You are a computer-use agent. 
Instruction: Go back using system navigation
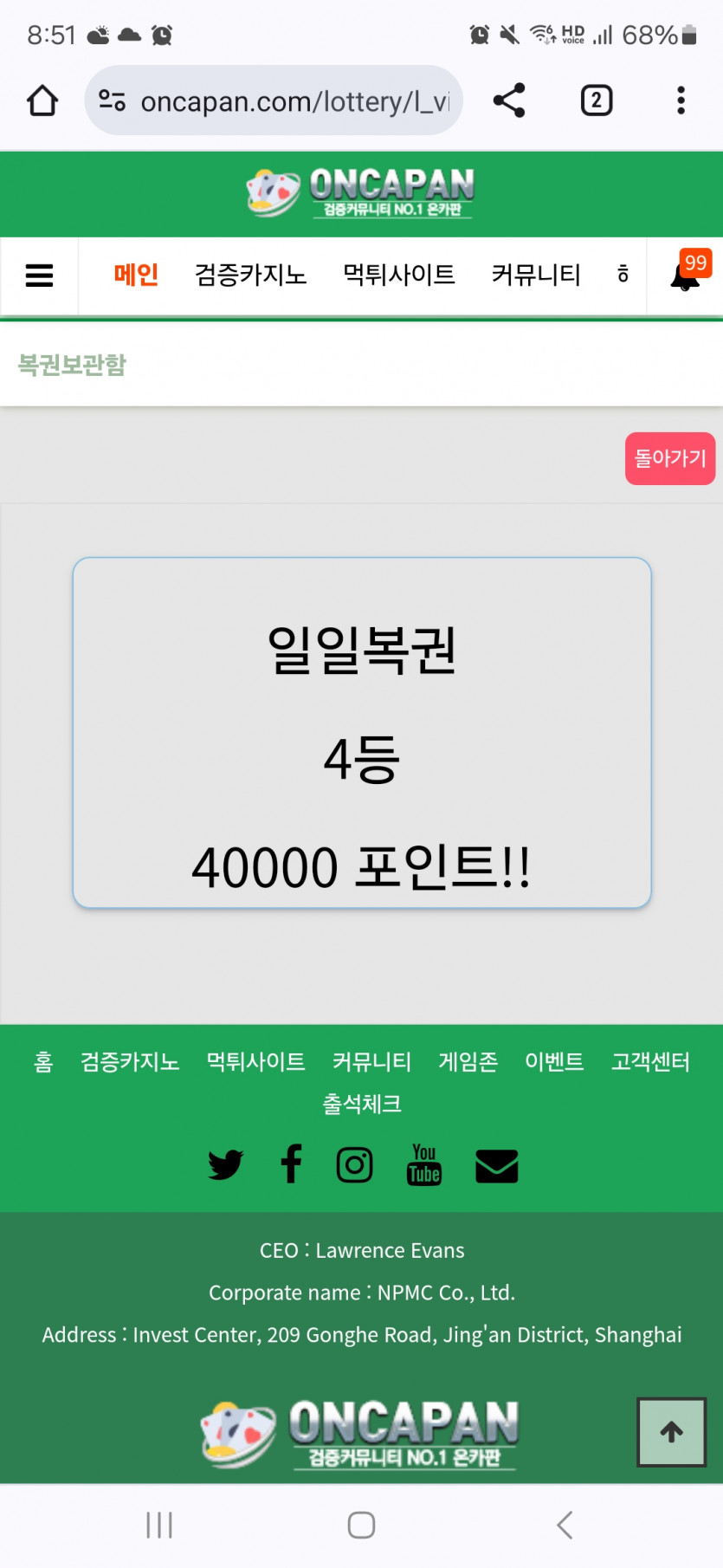[x=565, y=1525]
